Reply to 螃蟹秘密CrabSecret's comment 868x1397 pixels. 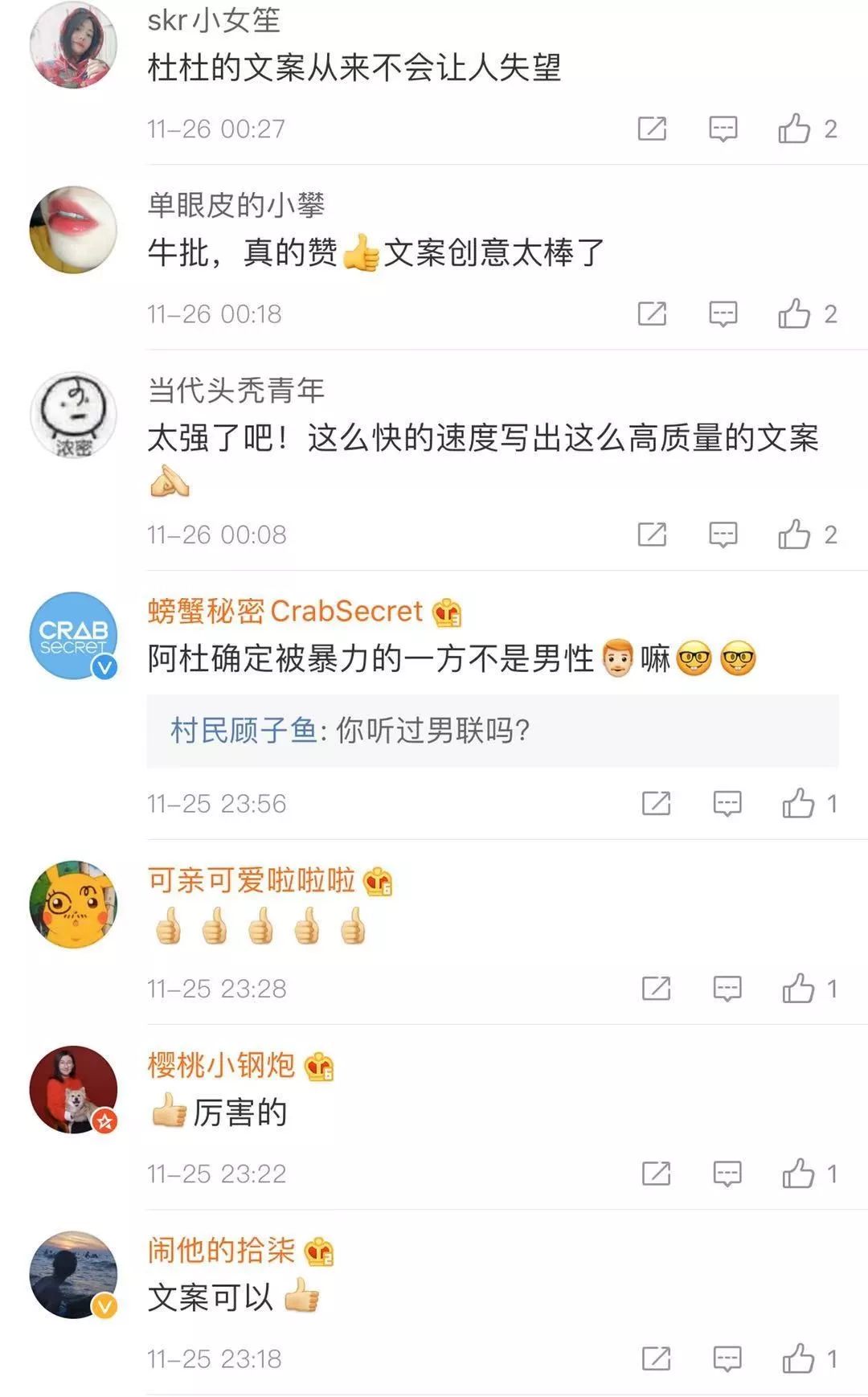[727, 804]
